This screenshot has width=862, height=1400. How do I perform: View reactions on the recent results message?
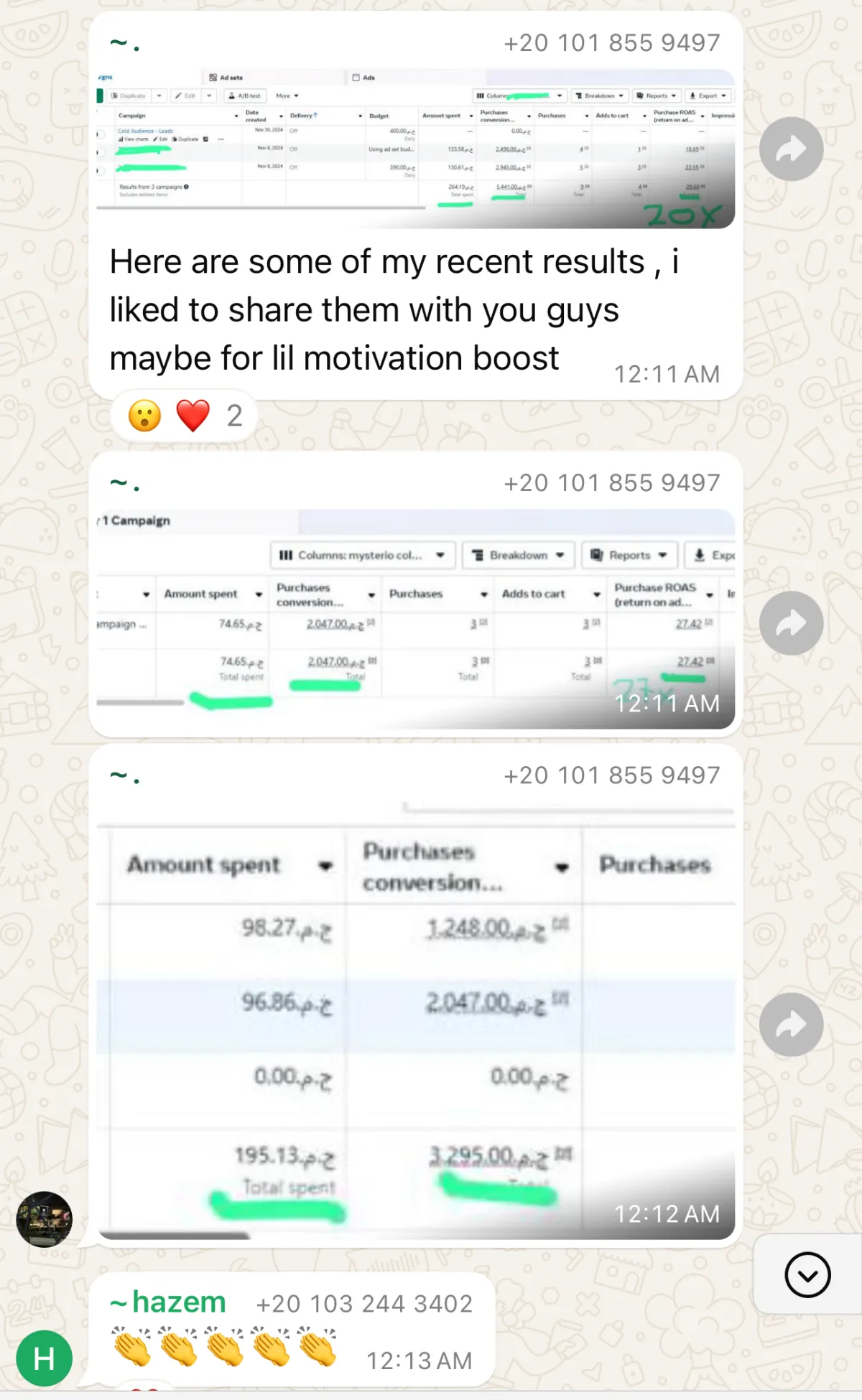coord(185,416)
